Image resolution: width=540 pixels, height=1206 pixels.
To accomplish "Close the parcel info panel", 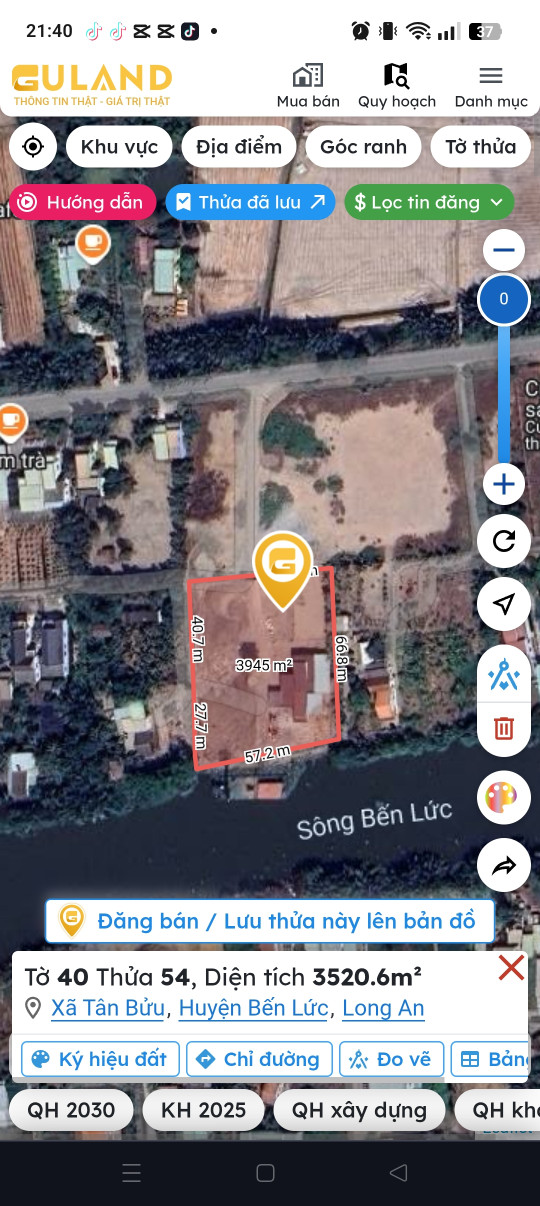I will click(x=511, y=968).
